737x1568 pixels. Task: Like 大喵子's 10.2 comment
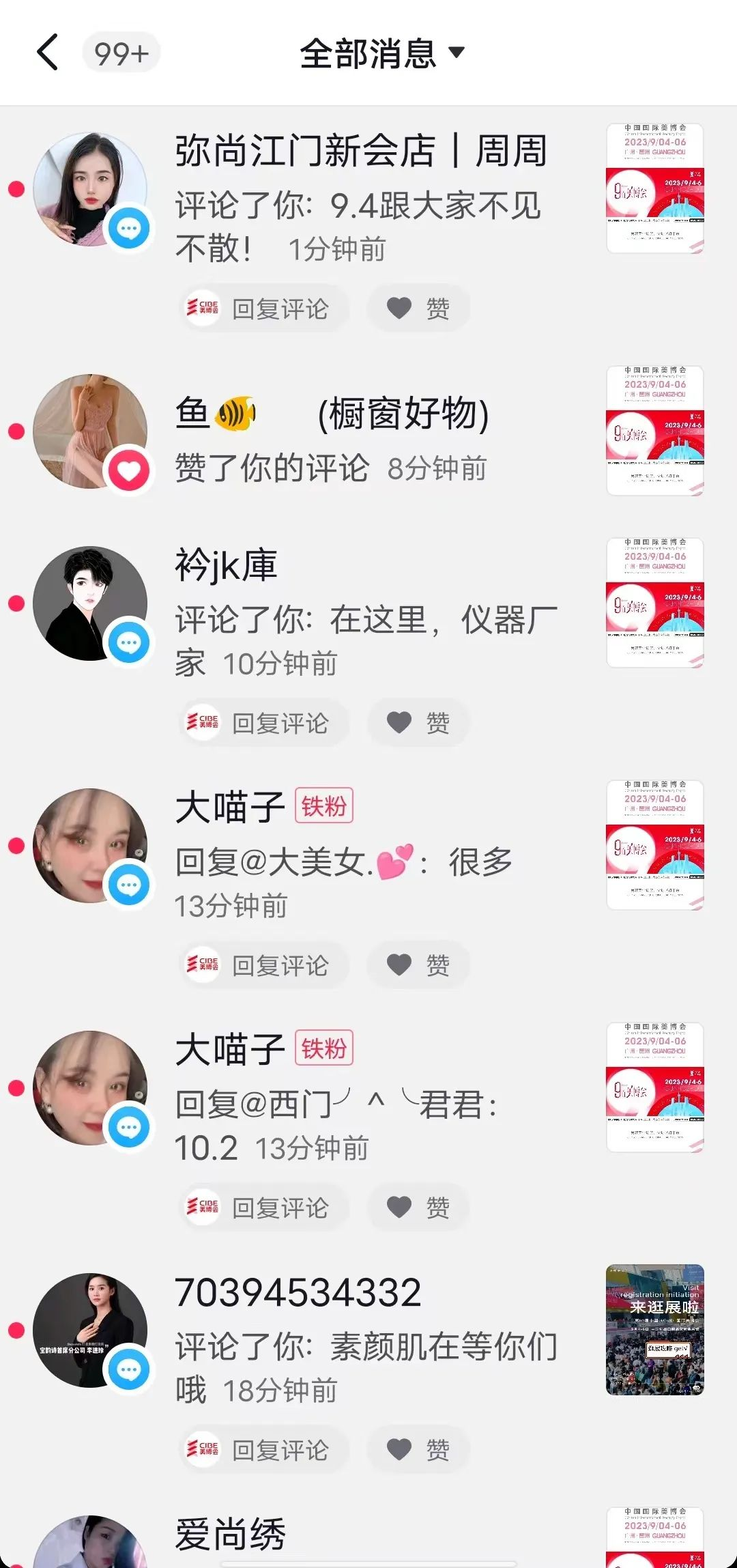click(418, 1208)
